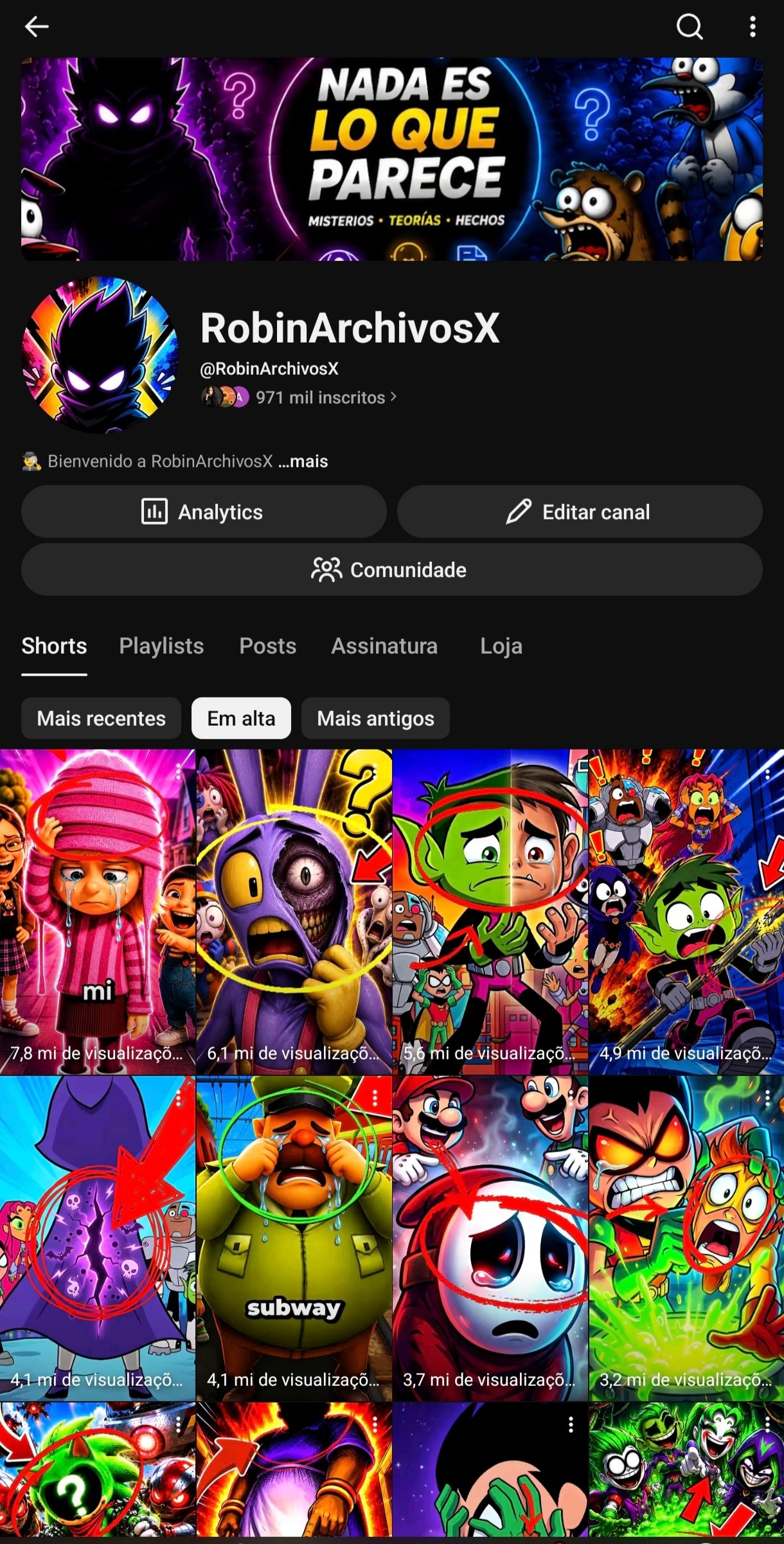Open the channel search icon

[x=690, y=27]
